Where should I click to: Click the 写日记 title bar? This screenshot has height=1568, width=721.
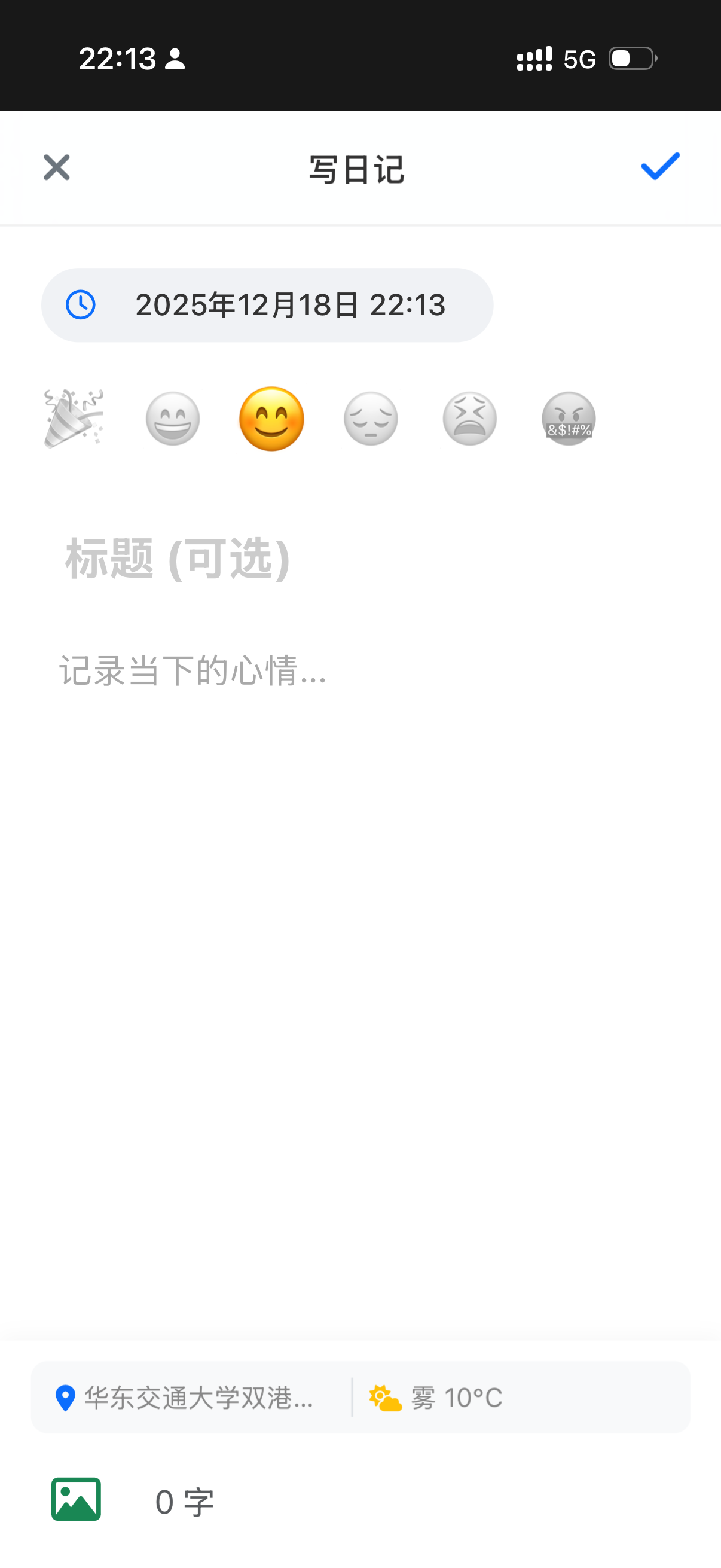(360, 169)
